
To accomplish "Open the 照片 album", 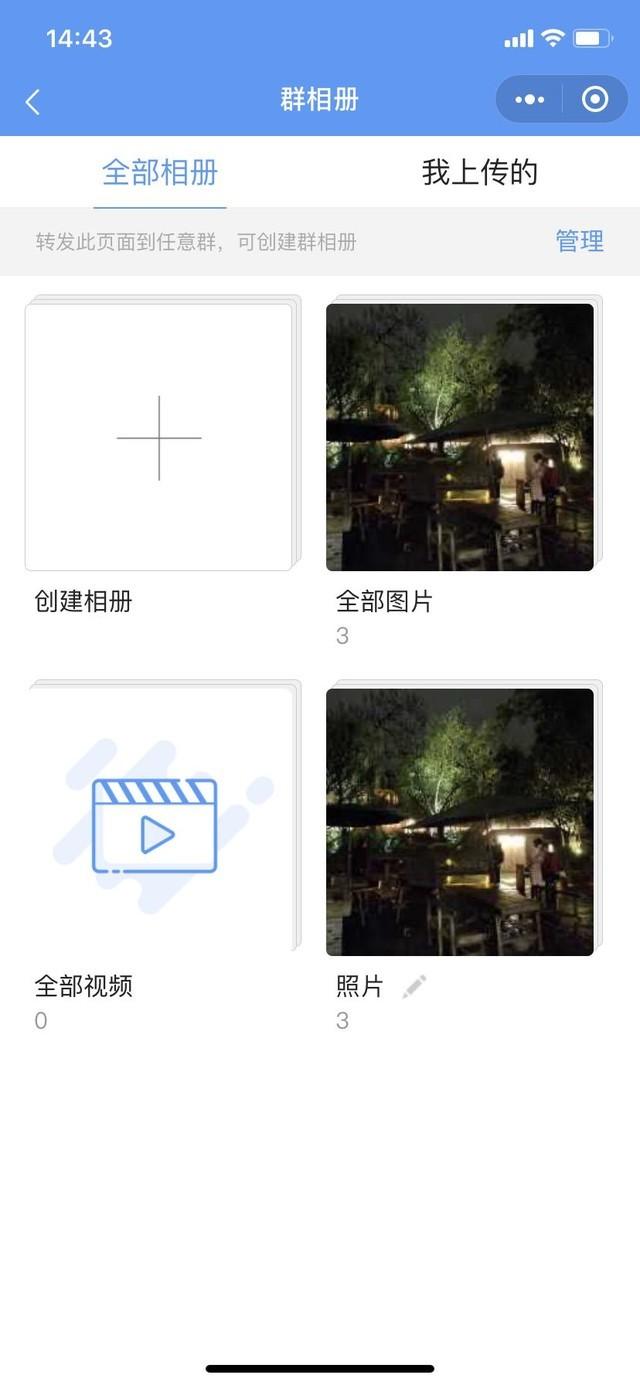I will (x=460, y=821).
